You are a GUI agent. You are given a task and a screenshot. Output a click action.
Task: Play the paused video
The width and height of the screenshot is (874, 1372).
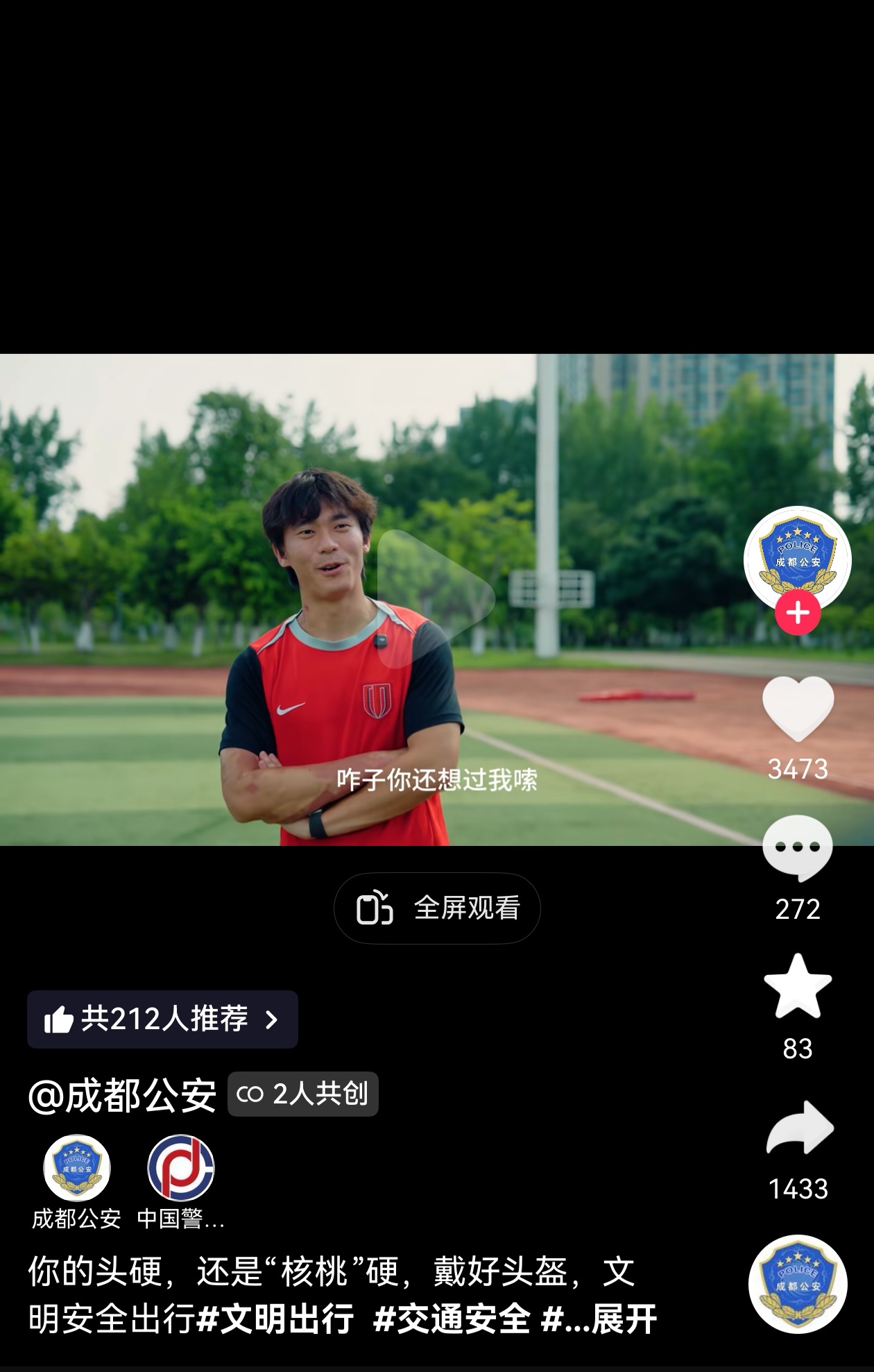click(x=436, y=599)
